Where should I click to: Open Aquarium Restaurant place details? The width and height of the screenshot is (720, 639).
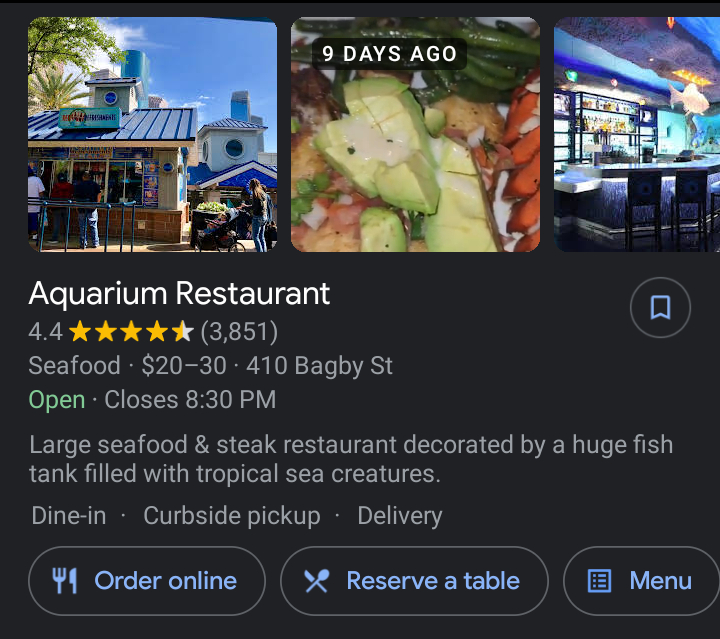pos(180,293)
